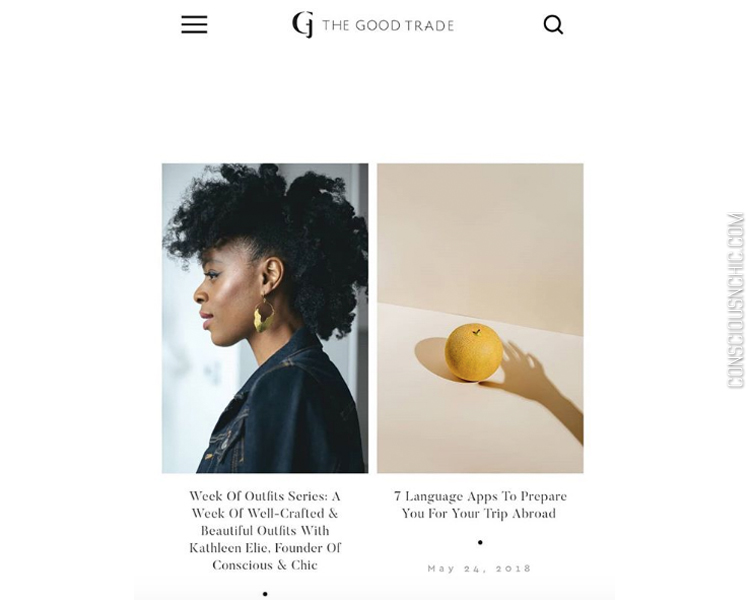This screenshot has width=750, height=600.
Task: Read 7 Language Apps article
Action: (x=480, y=504)
